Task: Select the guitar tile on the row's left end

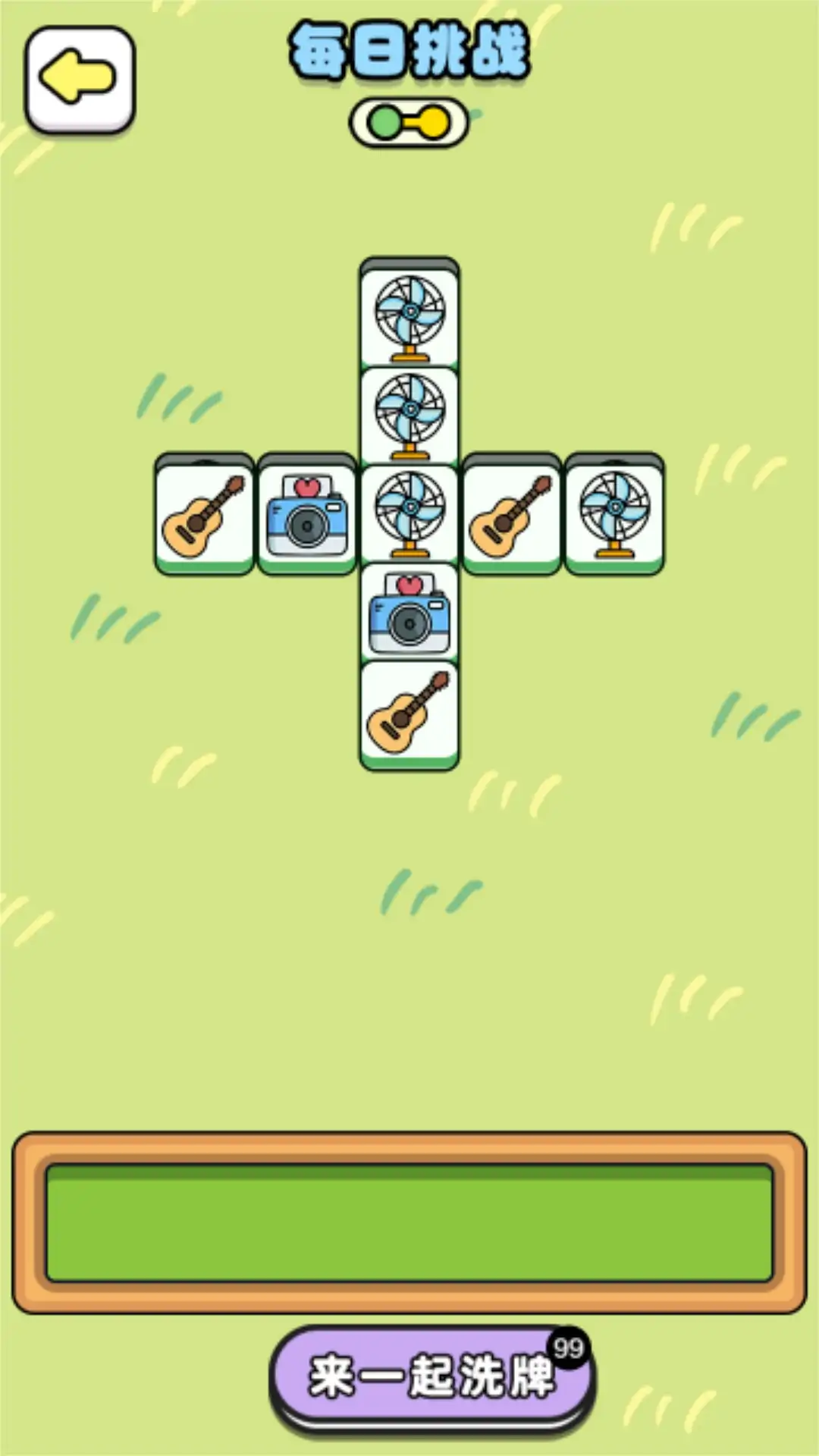Action: (204, 514)
